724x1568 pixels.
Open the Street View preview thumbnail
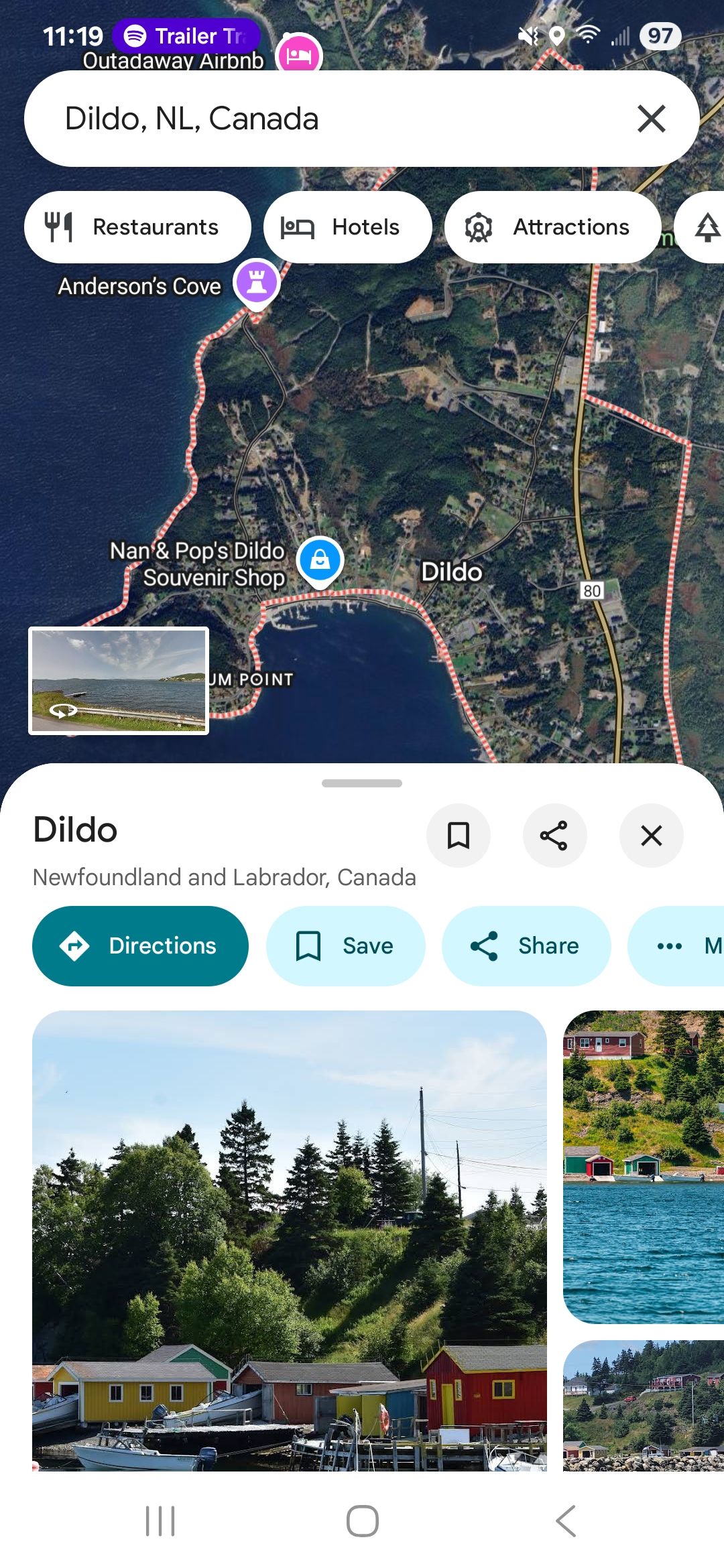(119, 681)
